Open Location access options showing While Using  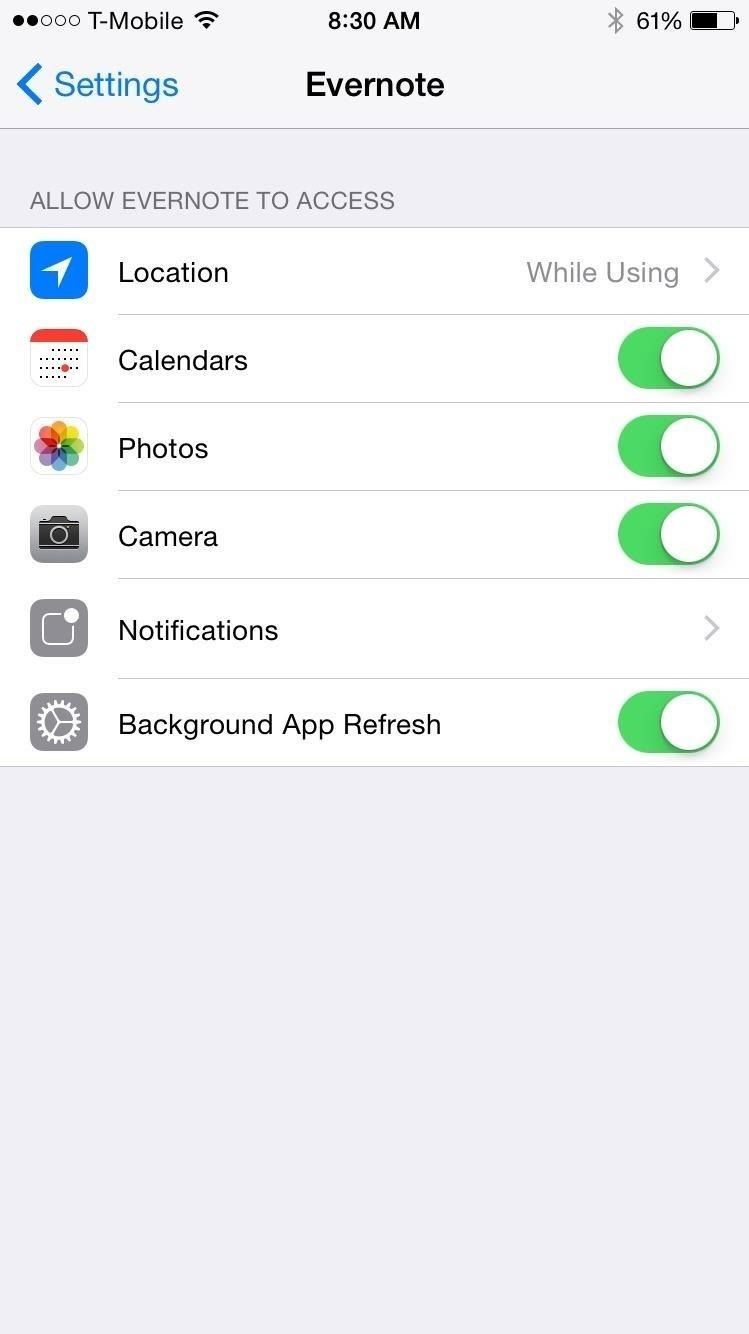602,272
